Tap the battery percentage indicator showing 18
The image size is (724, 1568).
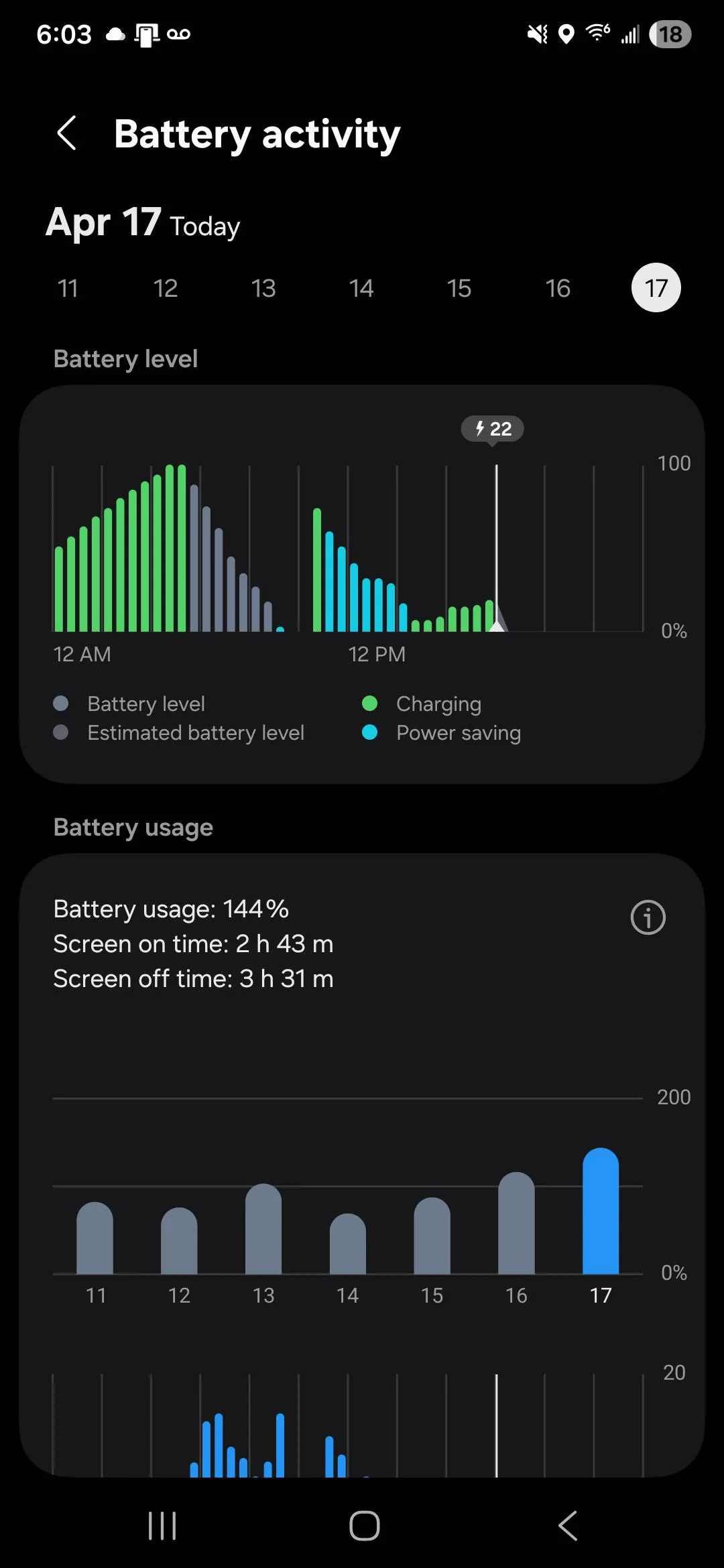click(670, 34)
